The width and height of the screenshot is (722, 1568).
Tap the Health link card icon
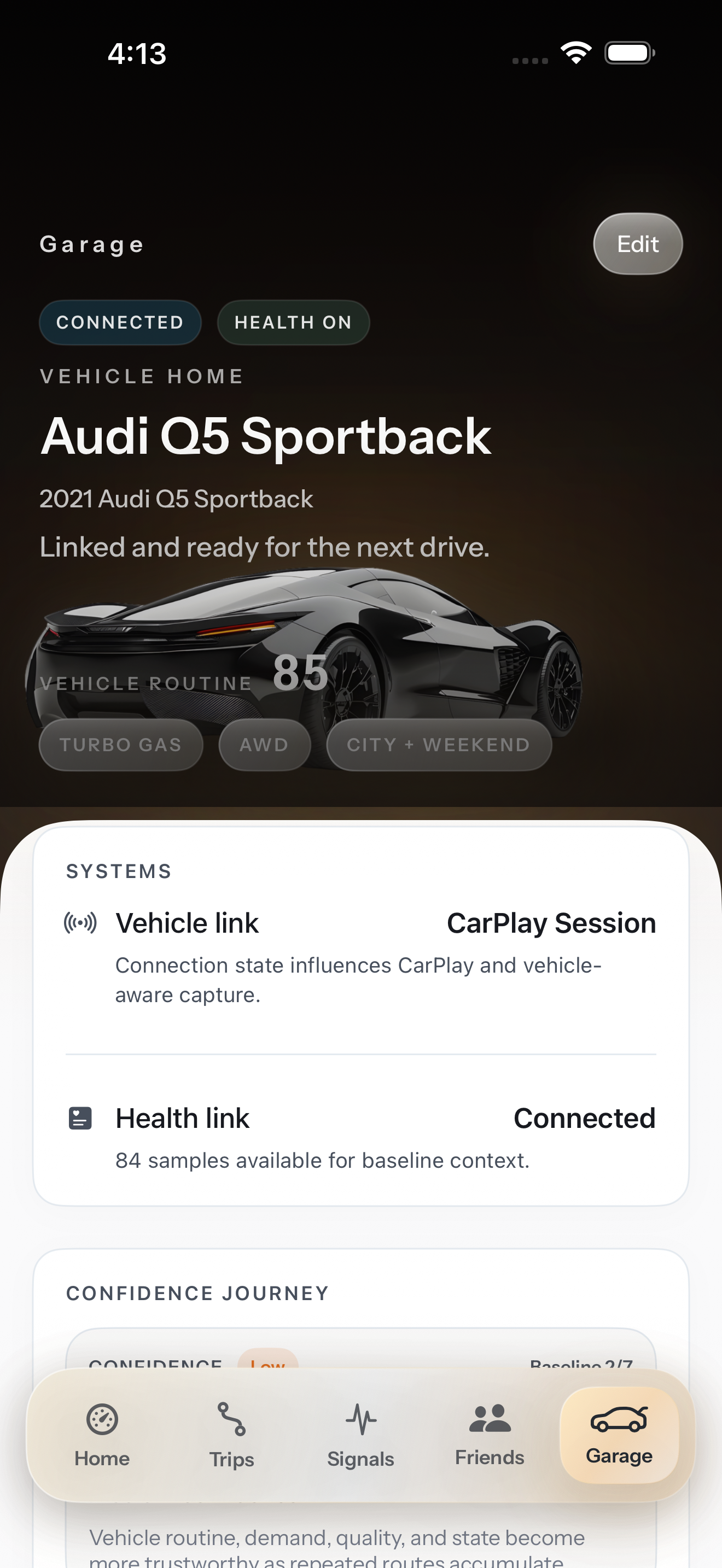[x=80, y=1118]
